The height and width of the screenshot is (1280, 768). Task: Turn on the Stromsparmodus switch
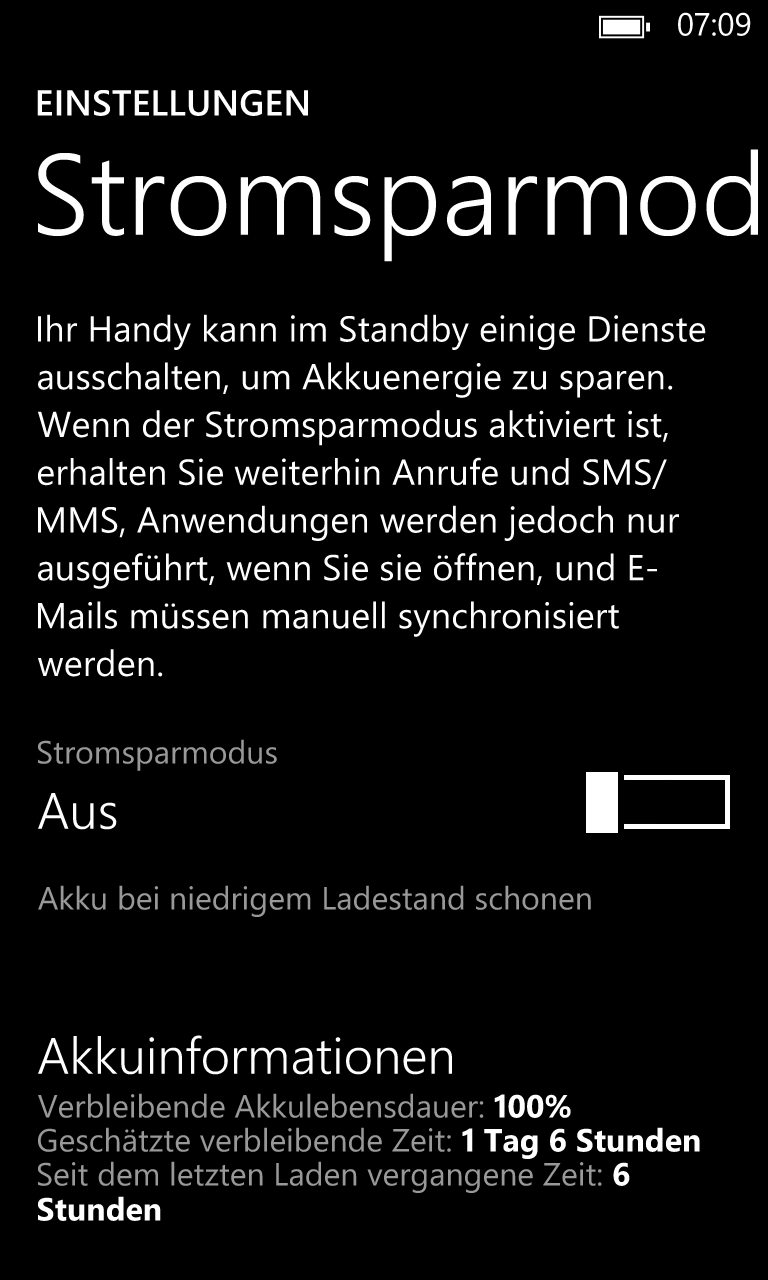click(x=658, y=802)
